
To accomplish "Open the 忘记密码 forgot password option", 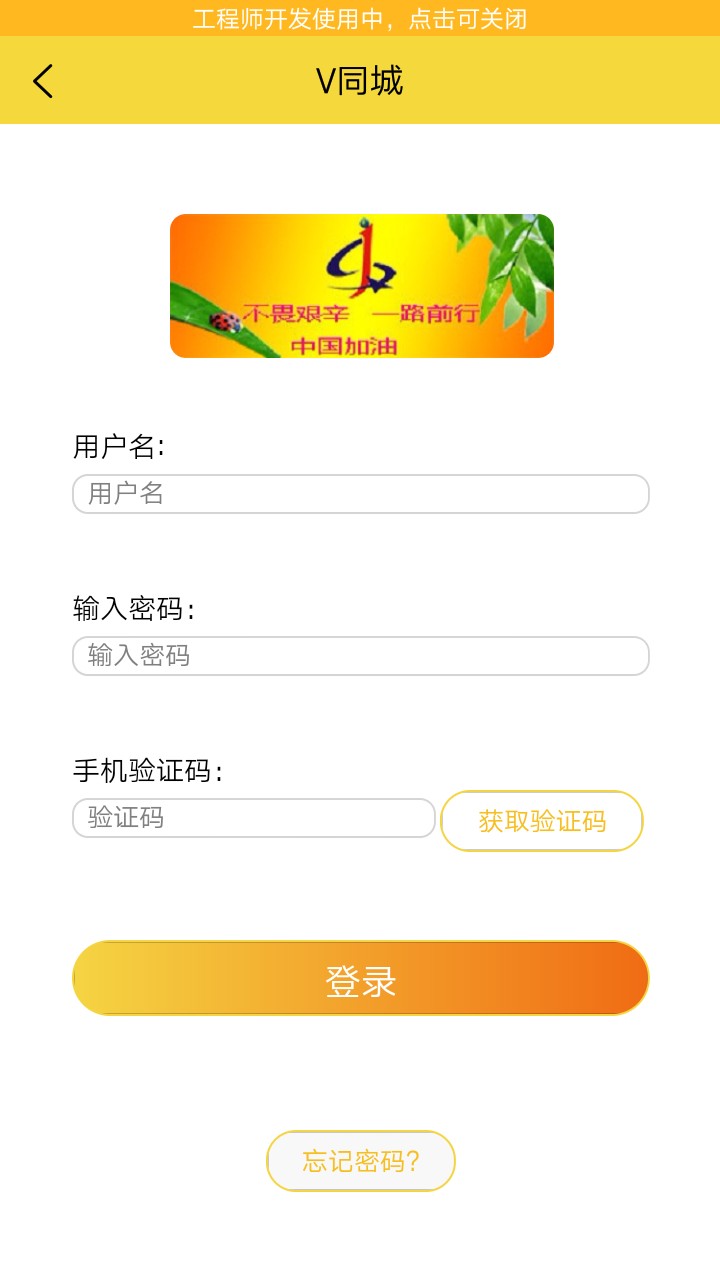I will coord(361,1161).
